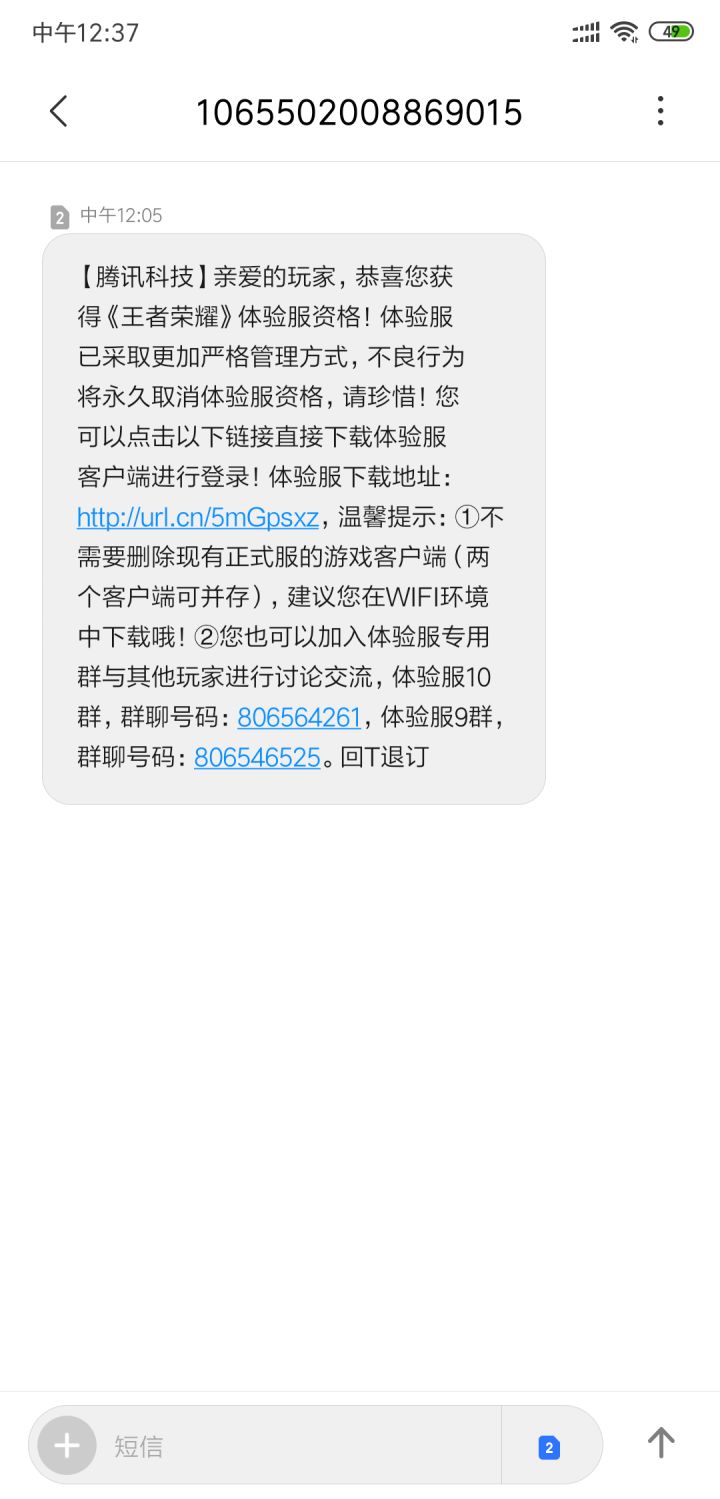
Task: Open the three-dot overflow menu
Action: (x=660, y=111)
